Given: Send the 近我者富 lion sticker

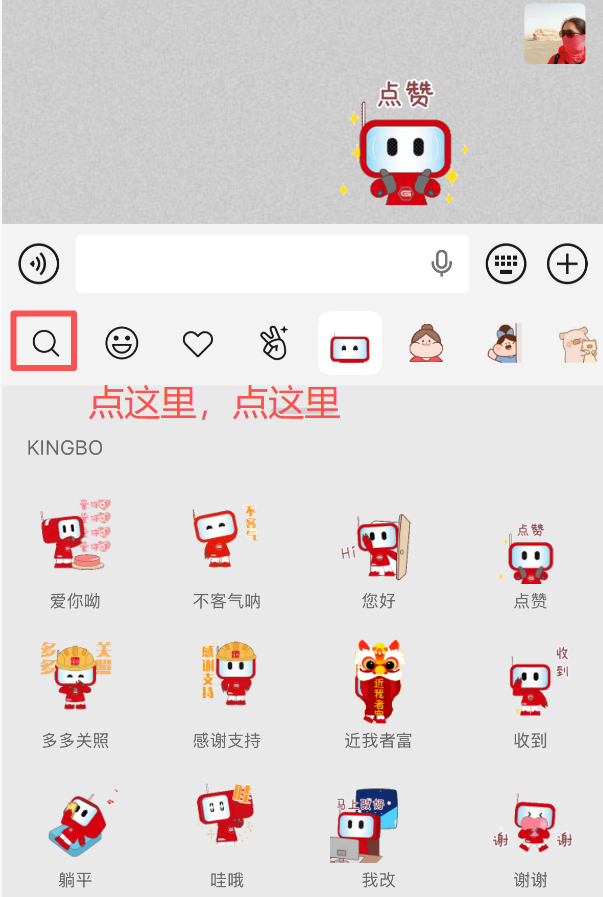Looking at the screenshot, I should point(378,682).
